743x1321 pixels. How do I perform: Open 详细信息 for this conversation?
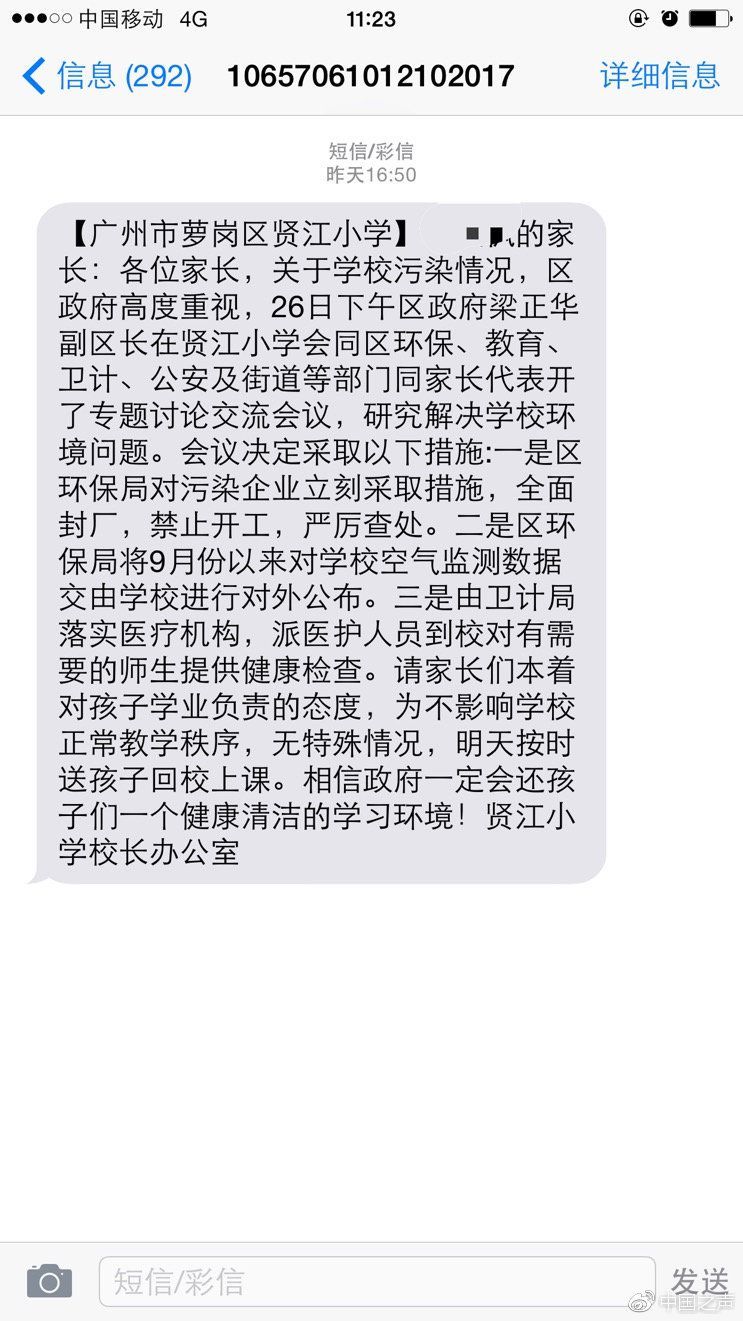660,76
